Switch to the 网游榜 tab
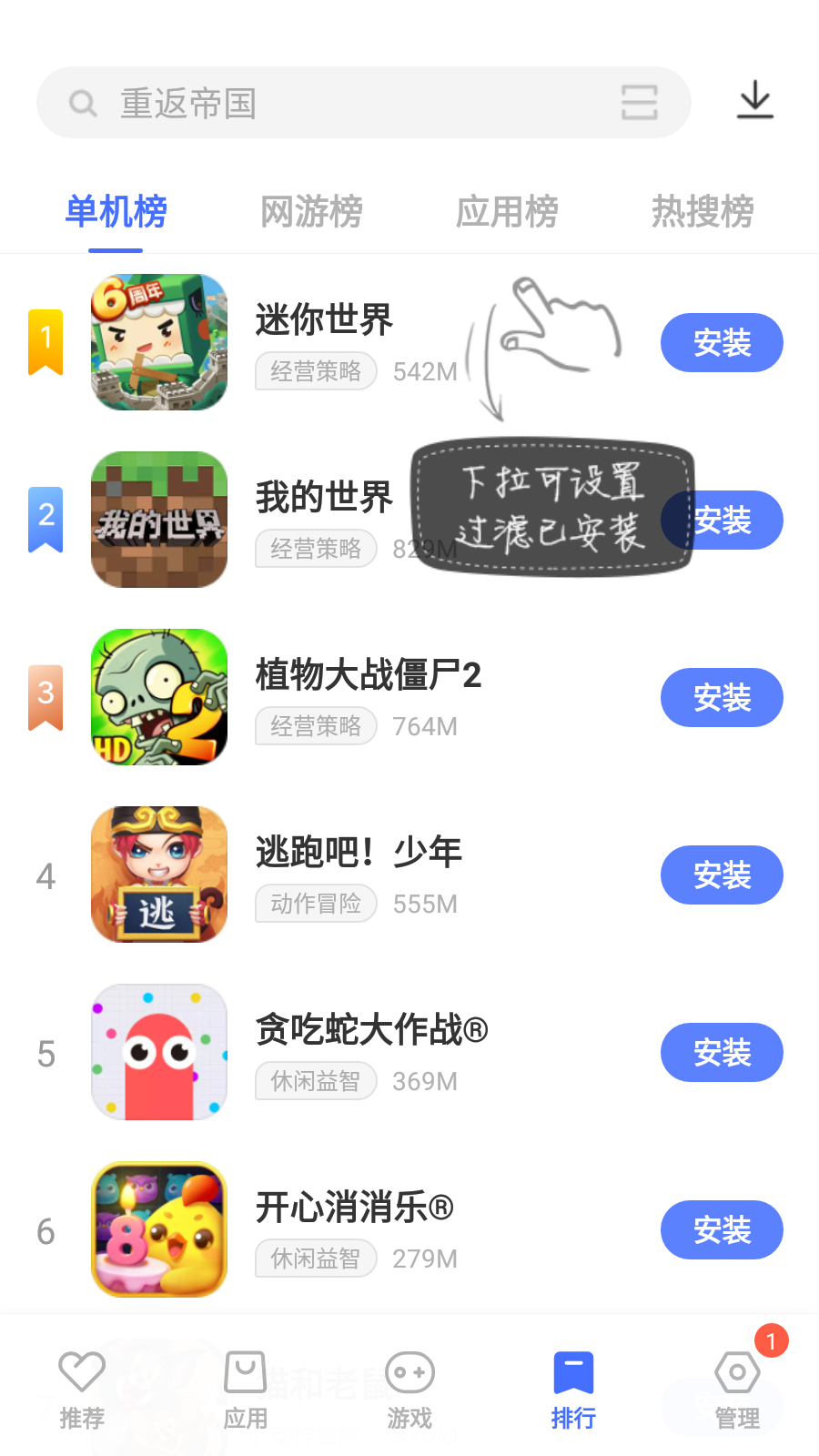 point(312,211)
